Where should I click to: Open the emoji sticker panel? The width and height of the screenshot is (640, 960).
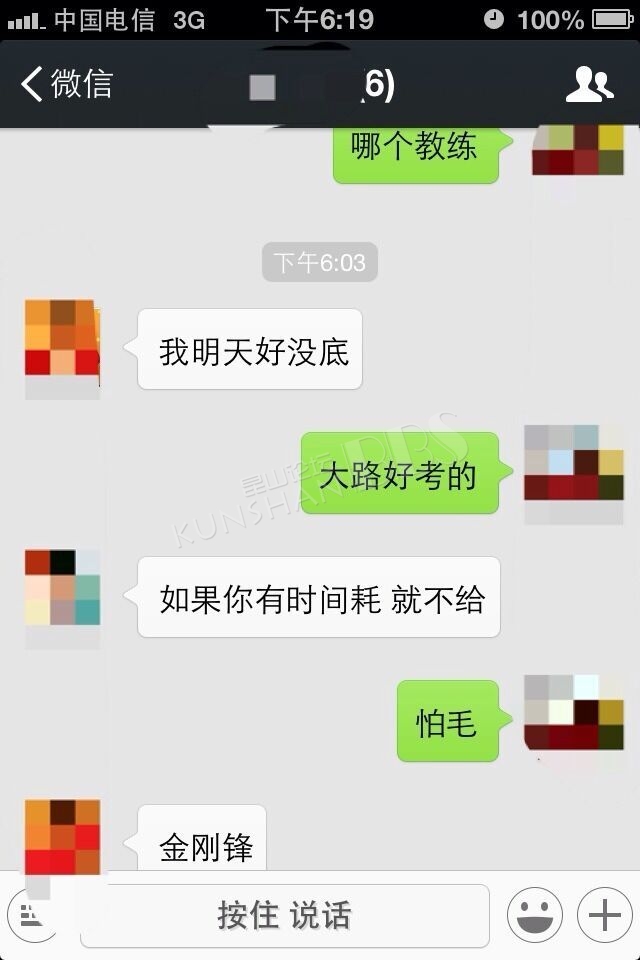pyautogui.click(x=534, y=915)
